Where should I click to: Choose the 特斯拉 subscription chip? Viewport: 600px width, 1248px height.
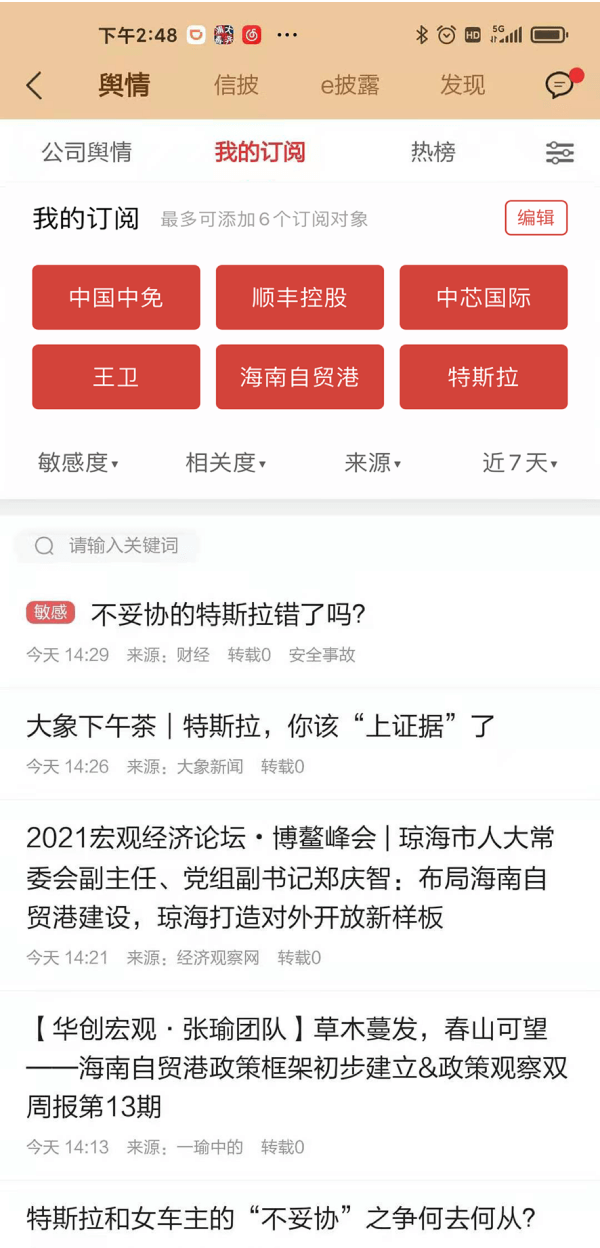pyautogui.click(x=483, y=377)
